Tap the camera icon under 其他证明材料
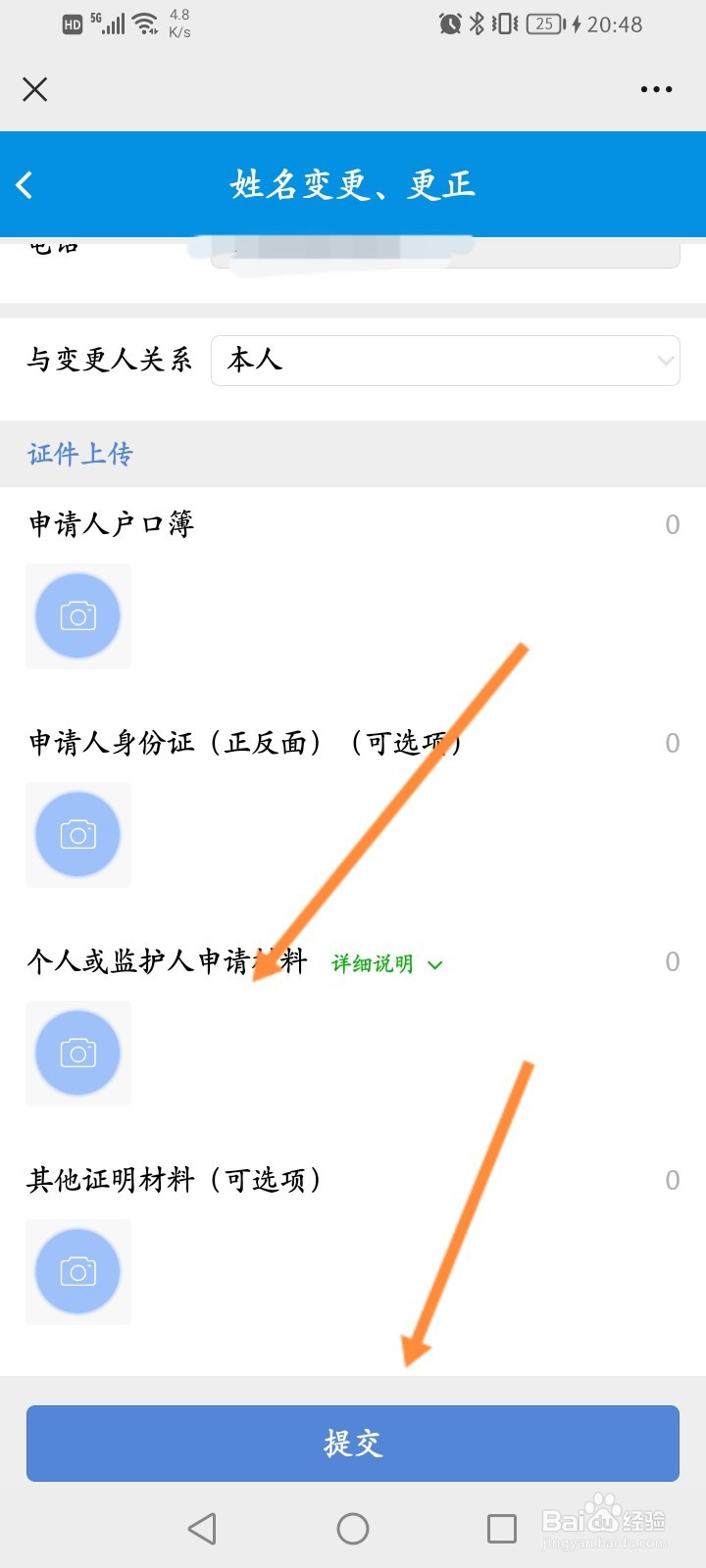The height and width of the screenshot is (1568, 706). click(x=77, y=1271)
